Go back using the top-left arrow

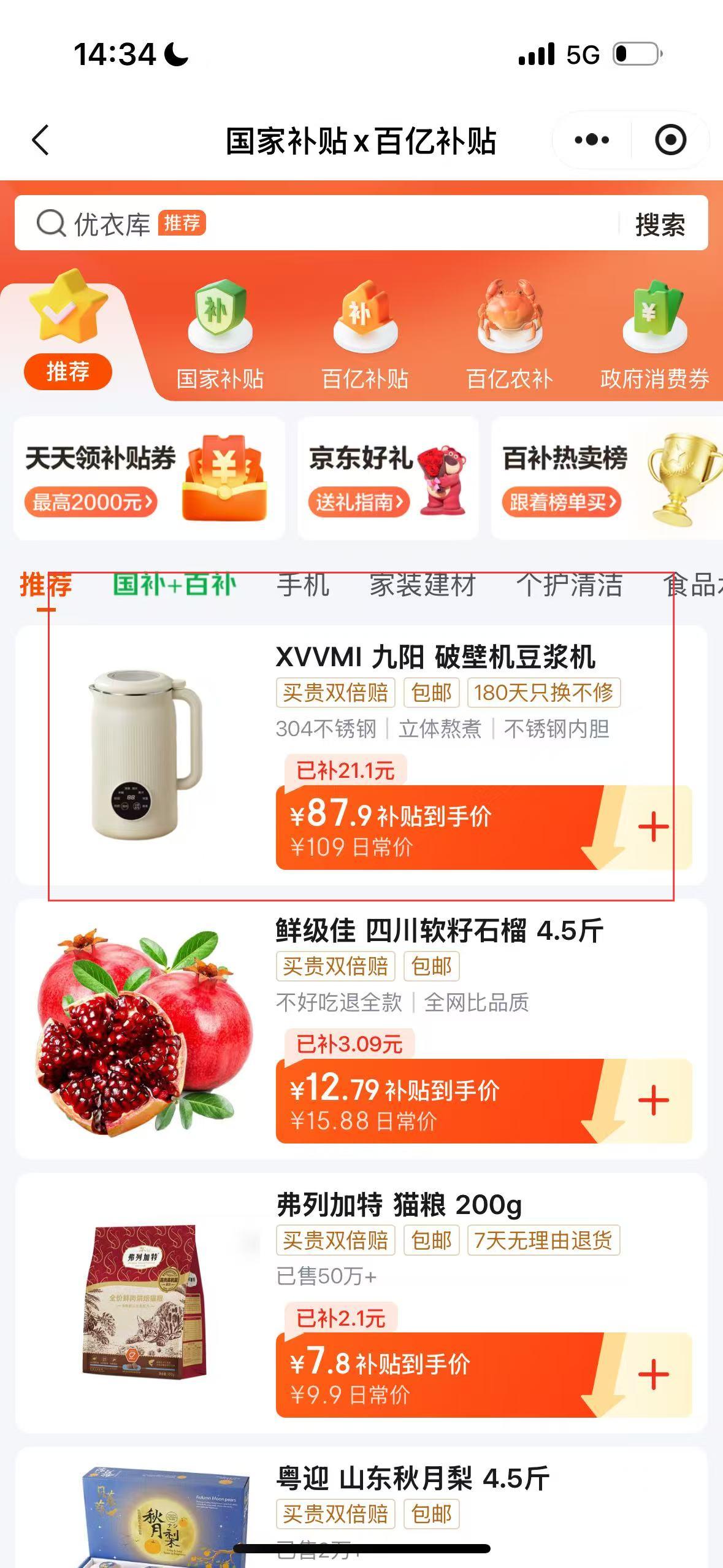point(40,140)
